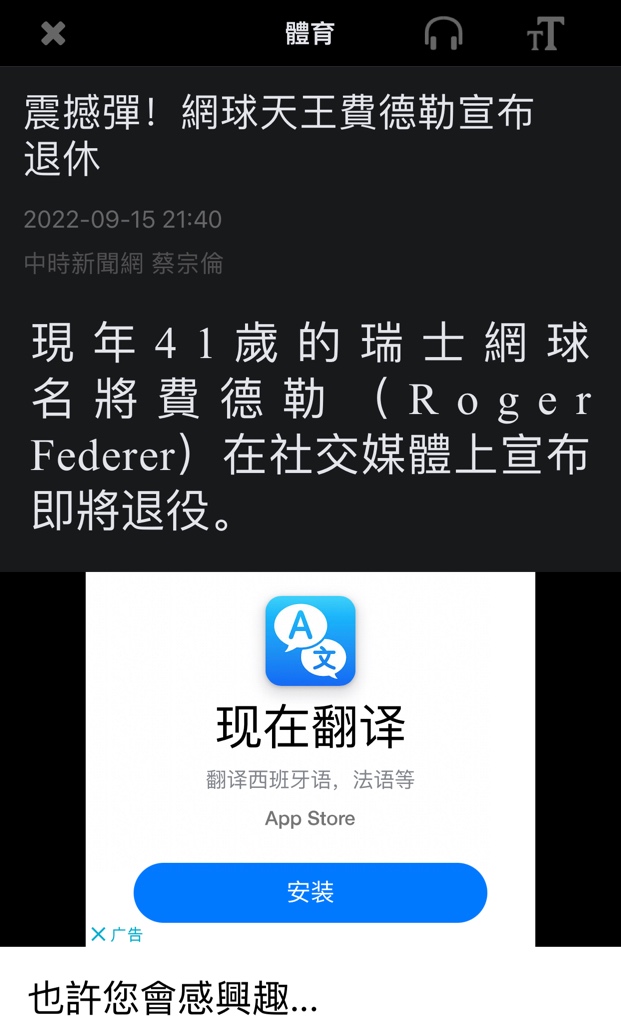Close the article with the X icon

tap(53, 34)
